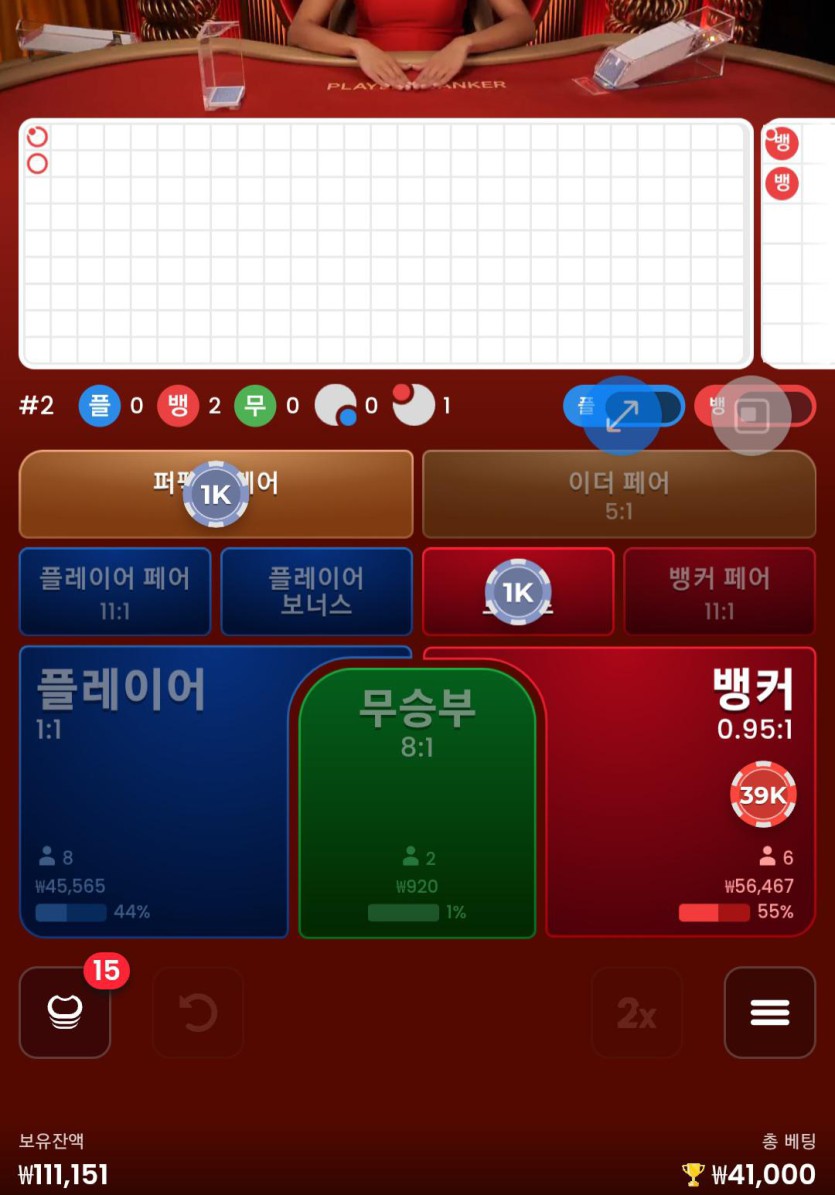
Task: Bet on 이더 페어 5:1
Action: pyautogui.click(x=618, y=494)
